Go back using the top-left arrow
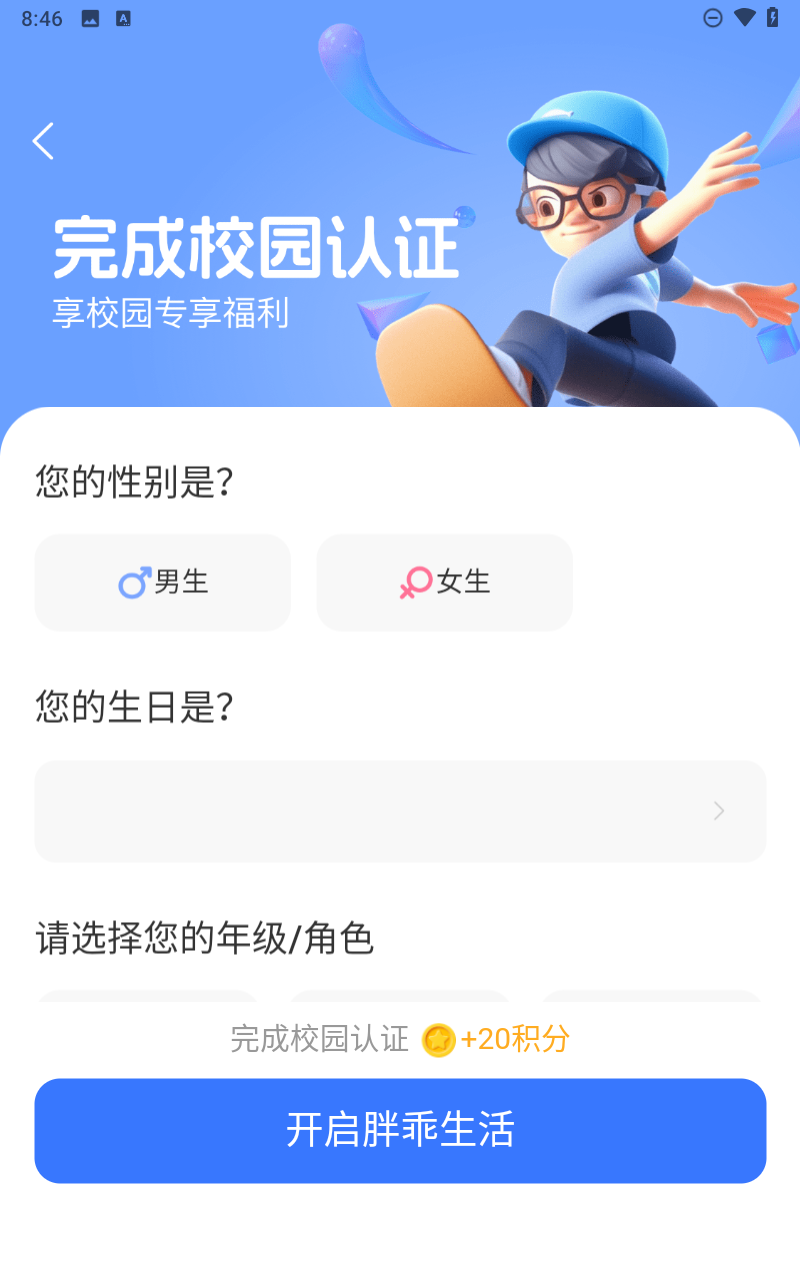The image size is (800, 1280). [x=43, y=141]
